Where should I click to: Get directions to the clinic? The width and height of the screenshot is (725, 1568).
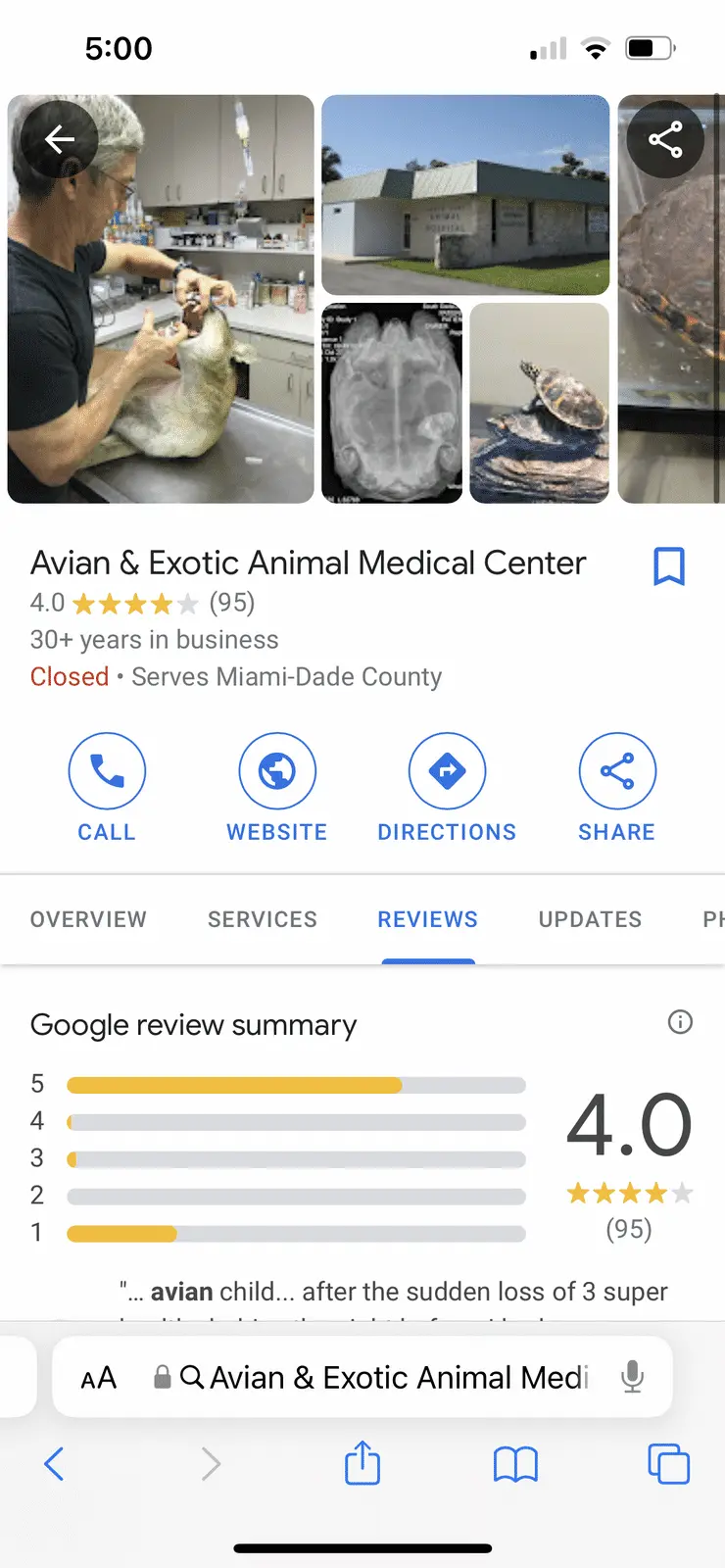pyautogui.click(x=447, y=771)
